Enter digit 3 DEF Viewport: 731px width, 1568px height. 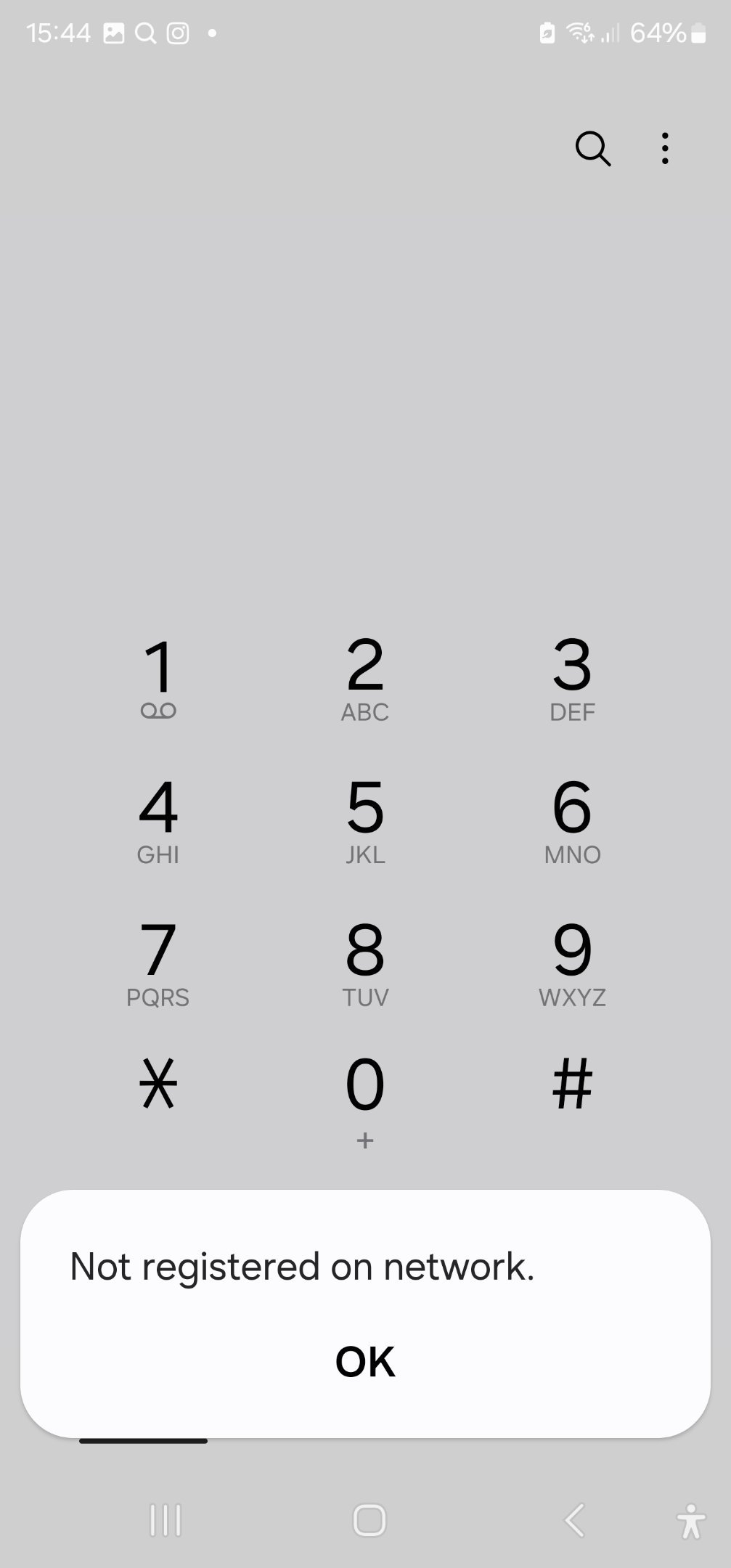tap(572, 678)
